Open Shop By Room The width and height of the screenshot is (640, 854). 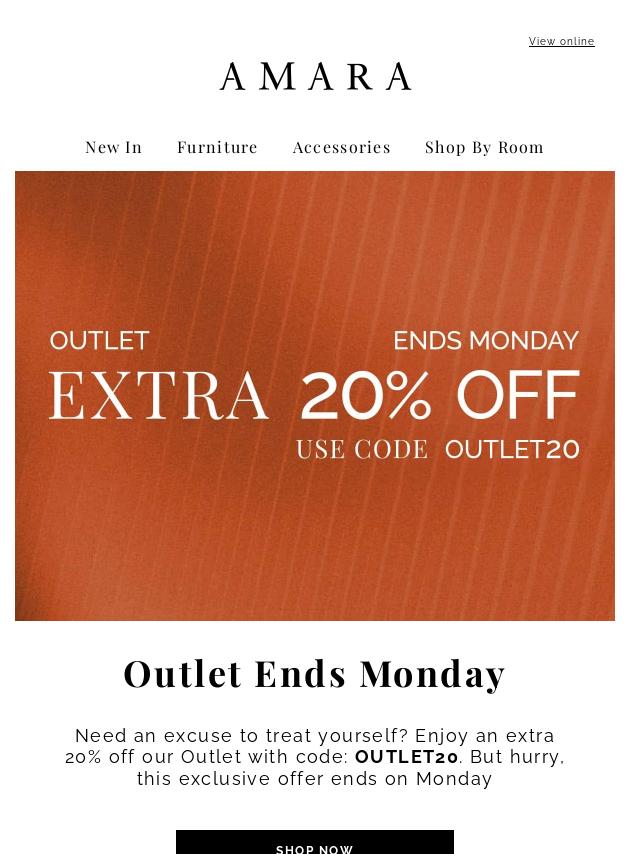(x=484, y=147)
